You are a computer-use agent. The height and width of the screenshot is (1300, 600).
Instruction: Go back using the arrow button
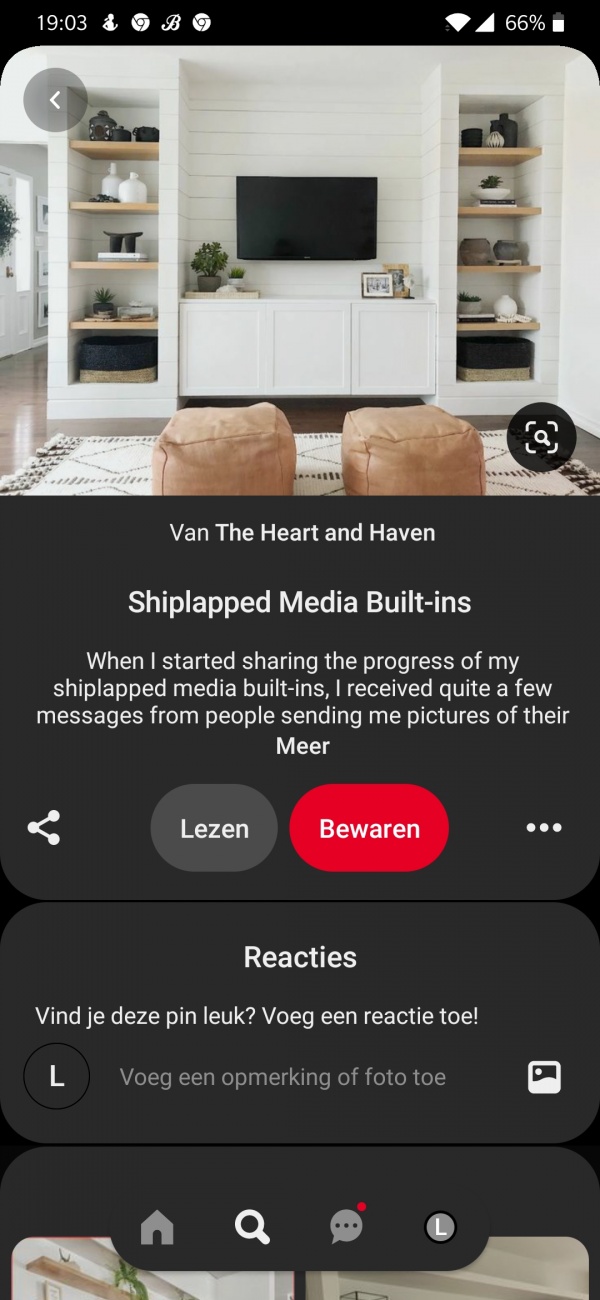click(55, 100)
